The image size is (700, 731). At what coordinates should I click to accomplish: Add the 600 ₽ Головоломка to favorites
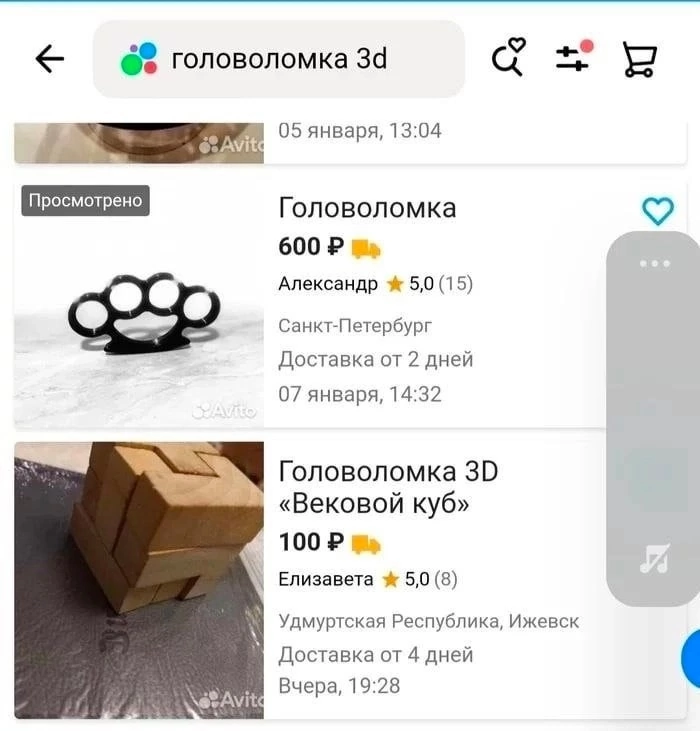pyautogui.click(x=657, y=211)
